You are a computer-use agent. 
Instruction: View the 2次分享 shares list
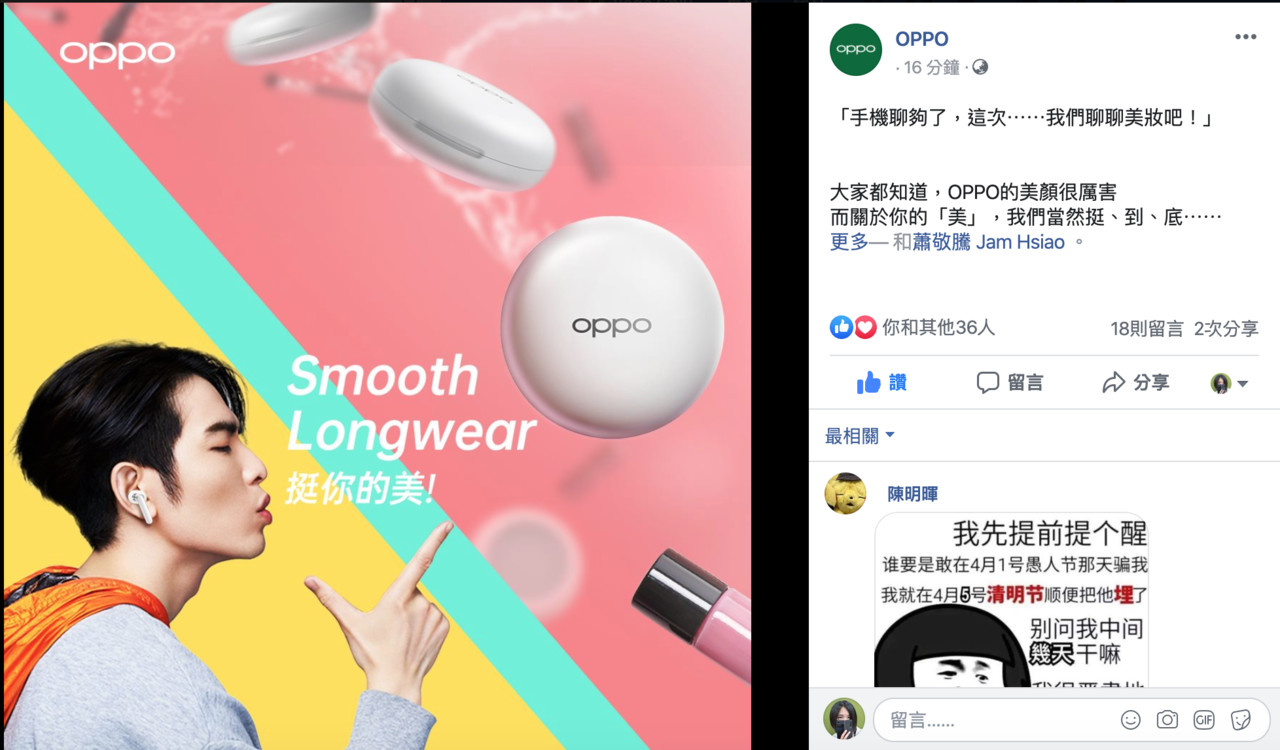click(1226, 328)
